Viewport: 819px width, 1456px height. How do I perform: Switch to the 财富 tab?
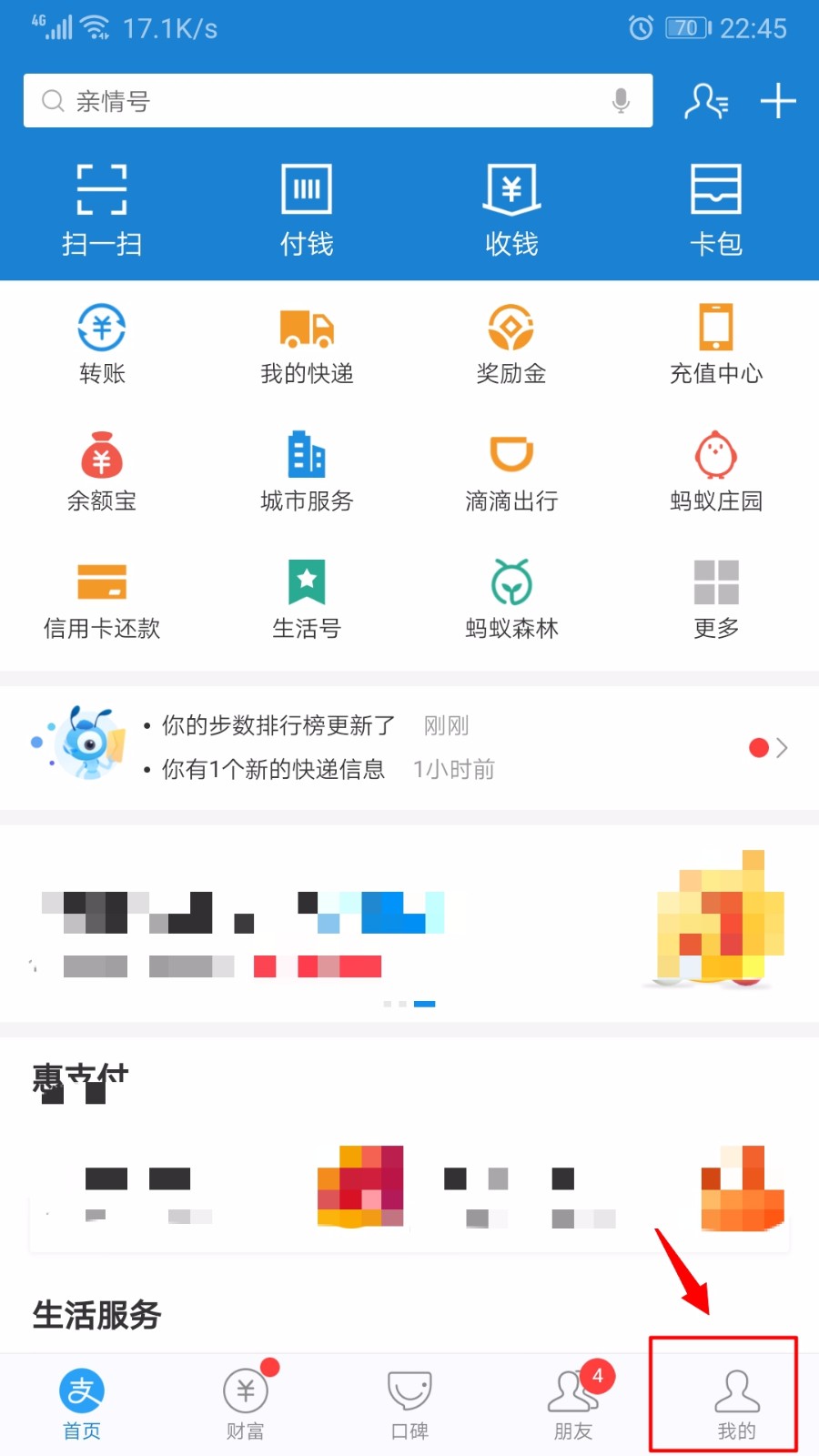[246, 1404]
